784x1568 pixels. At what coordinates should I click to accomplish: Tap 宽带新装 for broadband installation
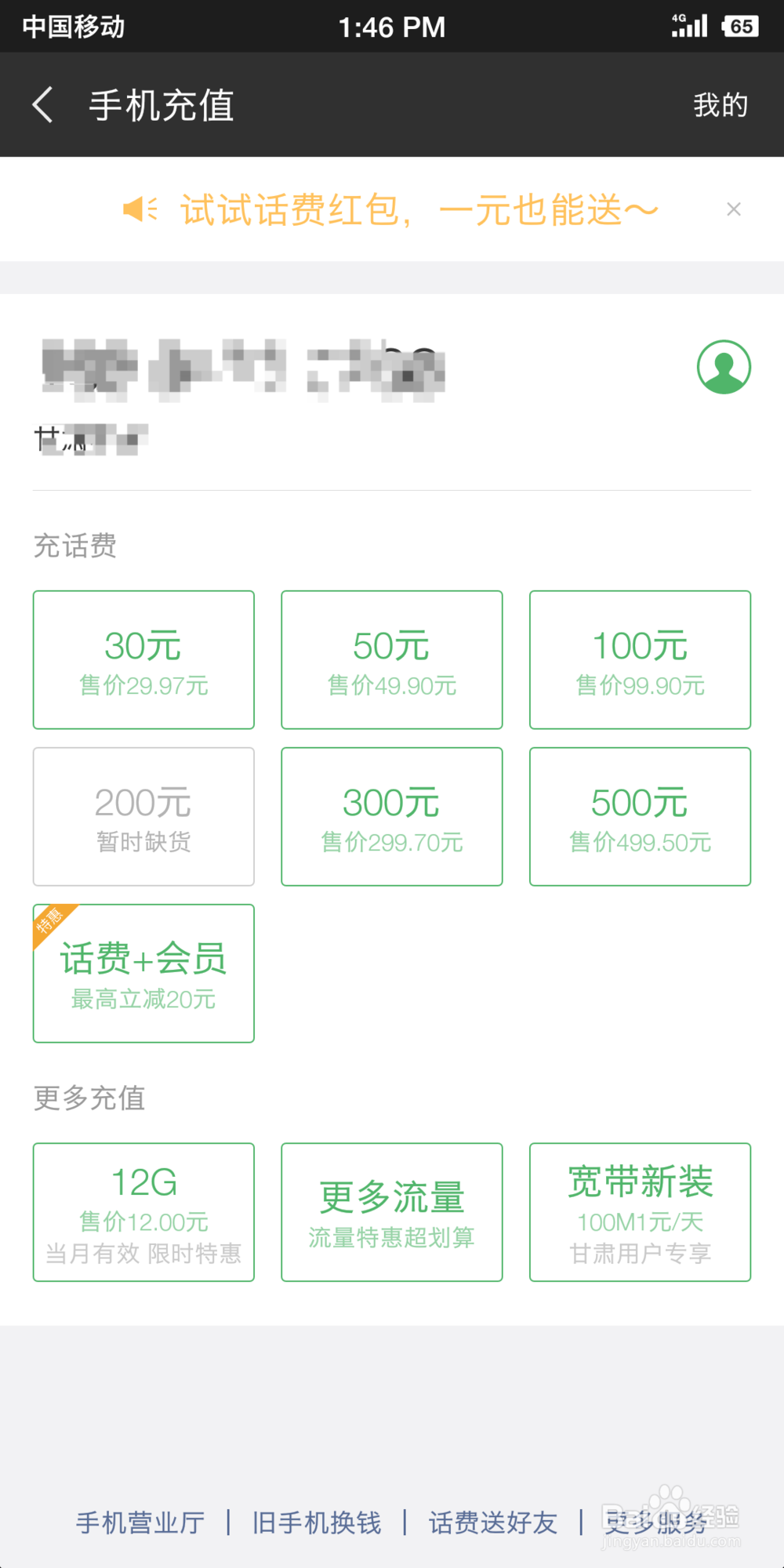tap(640, 1212)
